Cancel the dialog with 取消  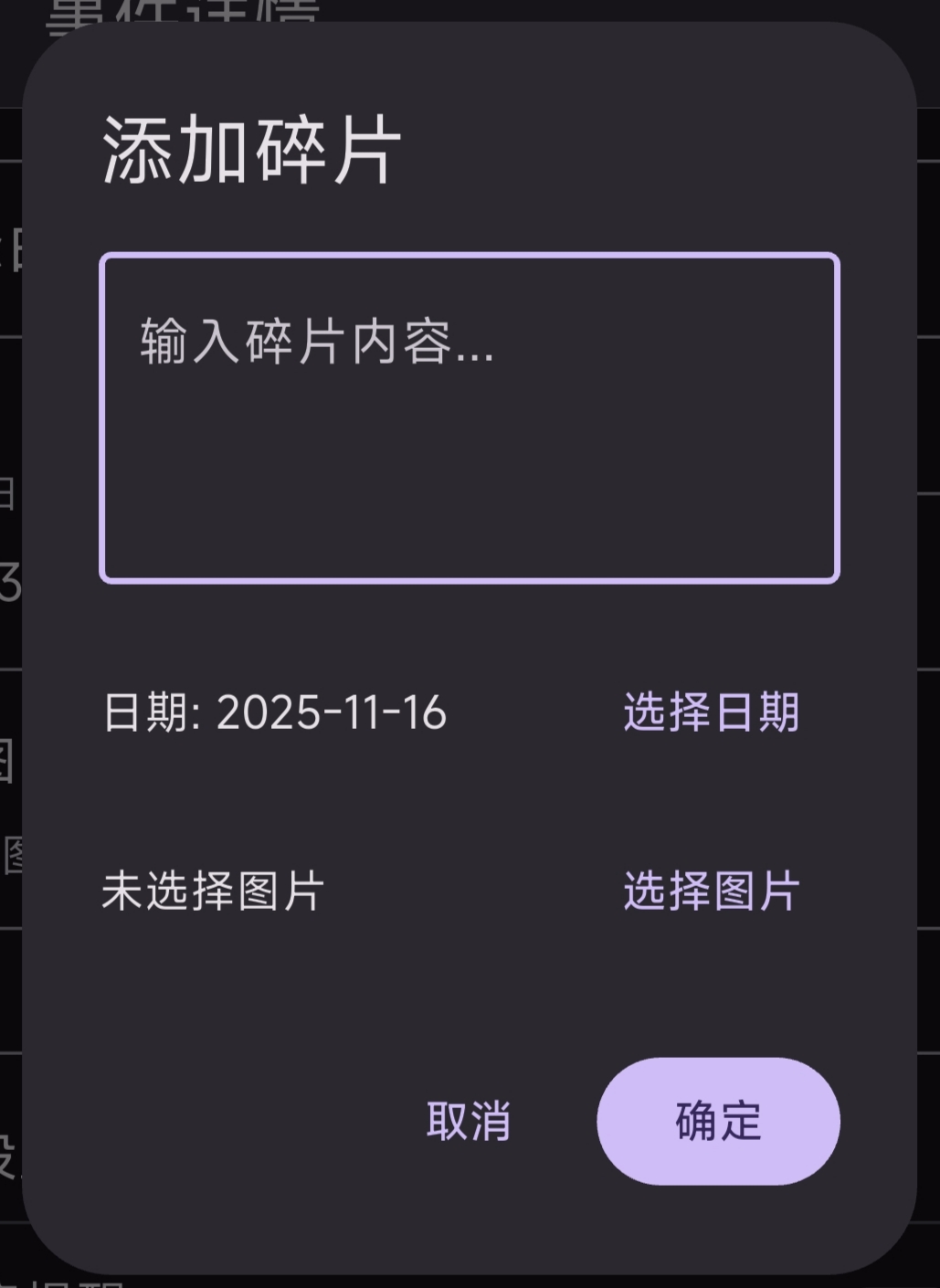pos(468,1121)
